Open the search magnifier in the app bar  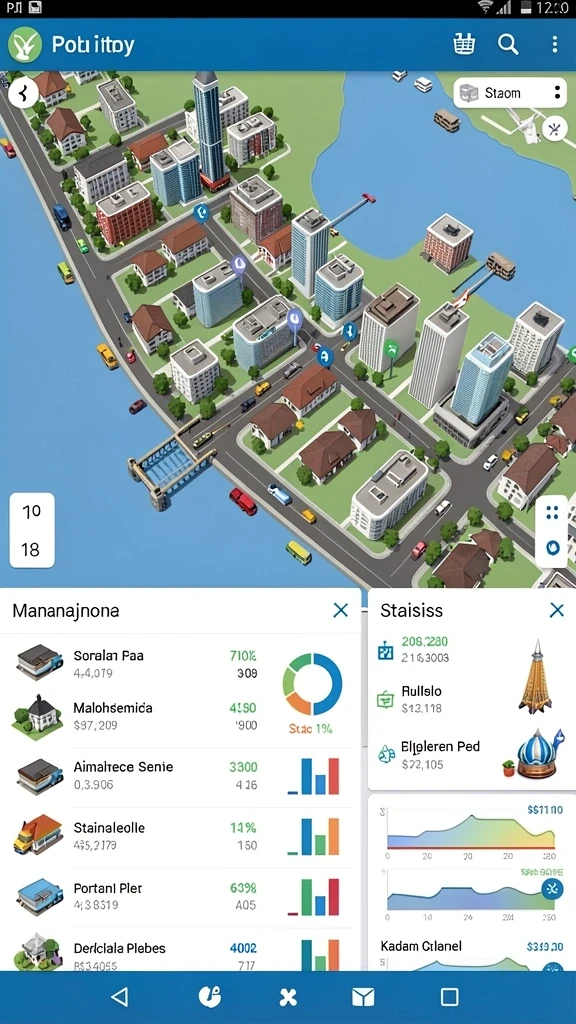point(507,44)
